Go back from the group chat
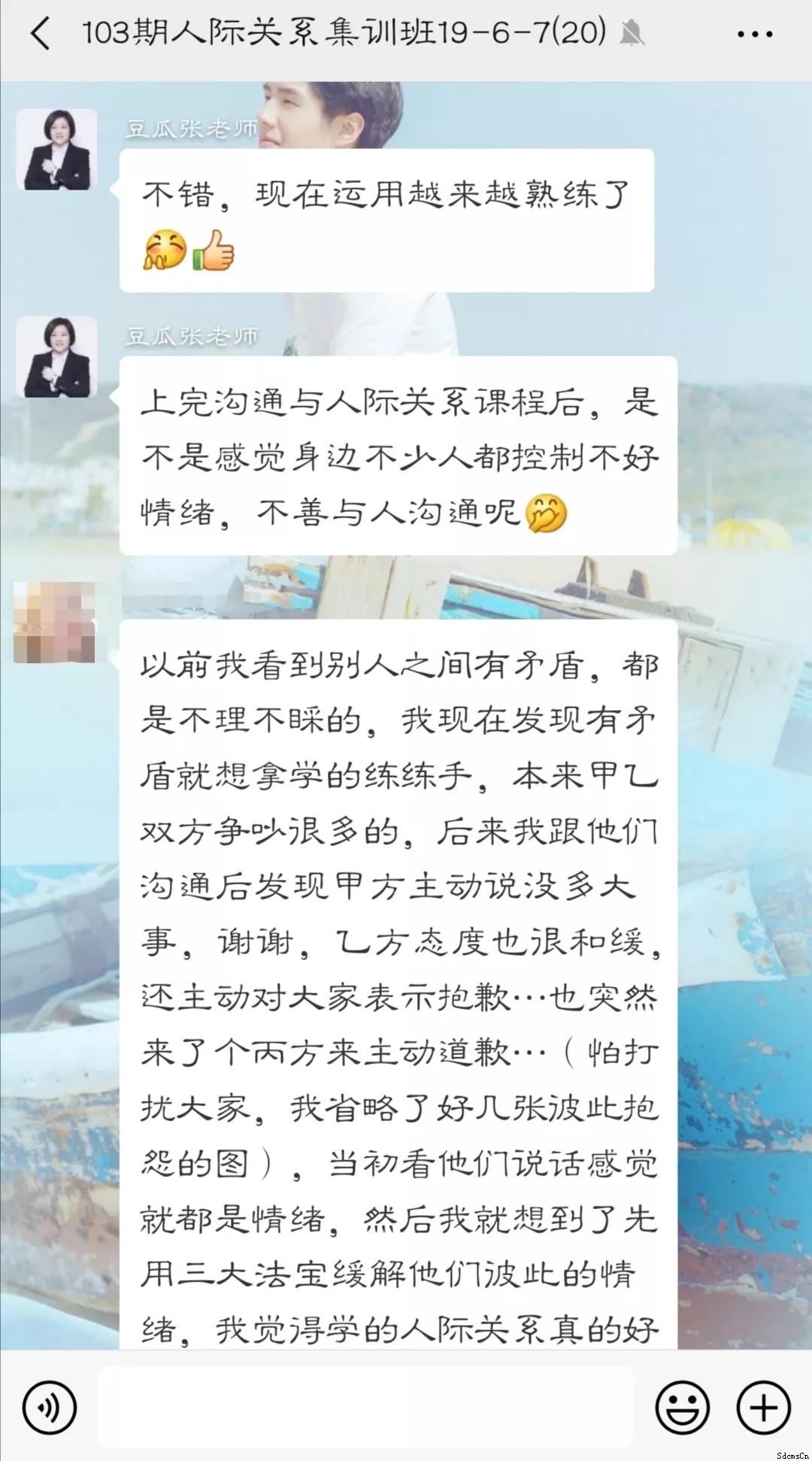 tap(41, 34)
